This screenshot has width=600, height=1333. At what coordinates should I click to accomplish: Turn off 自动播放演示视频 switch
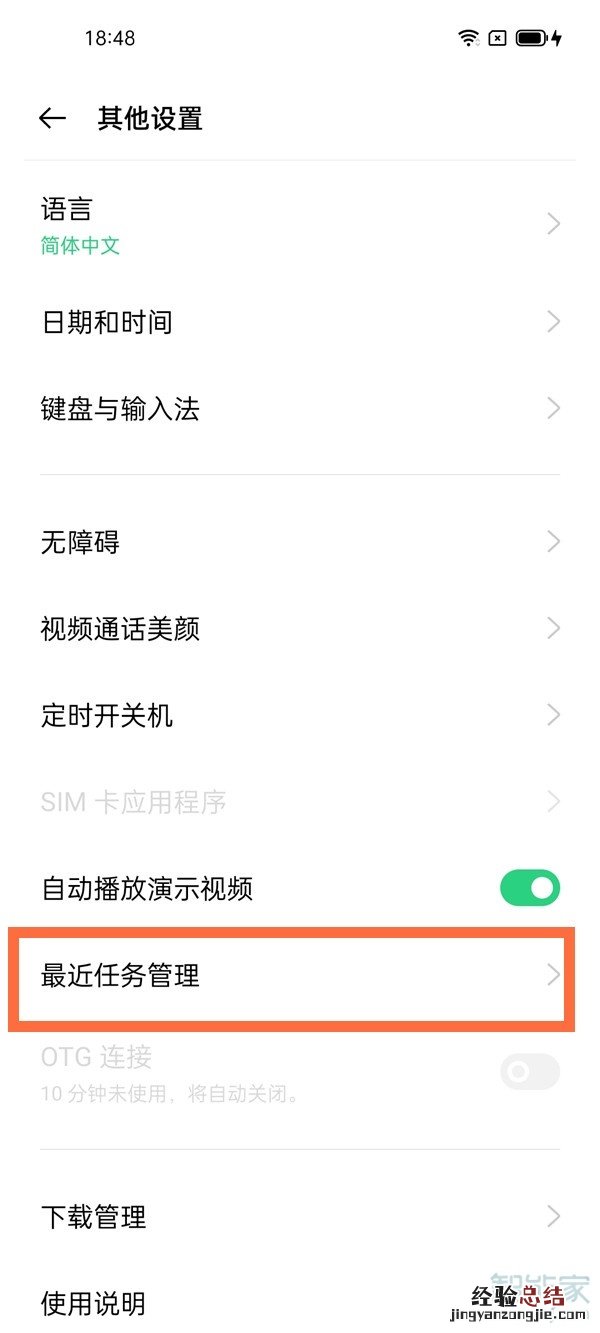point(530,887)
